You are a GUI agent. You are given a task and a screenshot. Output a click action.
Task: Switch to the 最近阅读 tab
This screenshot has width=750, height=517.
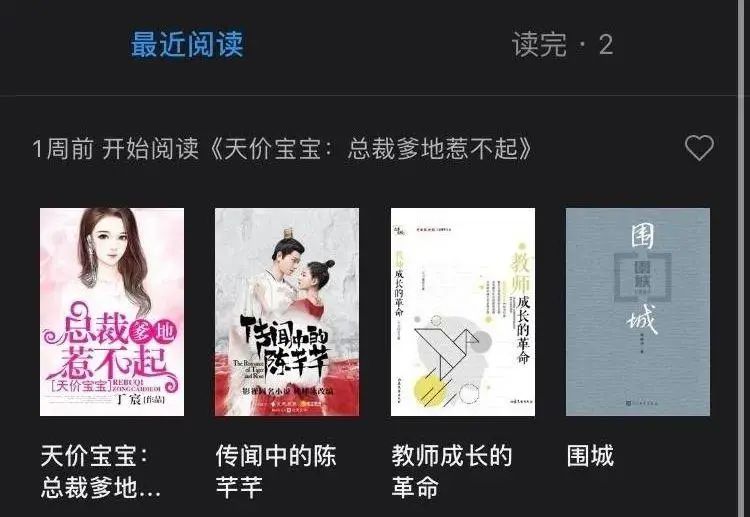pos(187,44)
